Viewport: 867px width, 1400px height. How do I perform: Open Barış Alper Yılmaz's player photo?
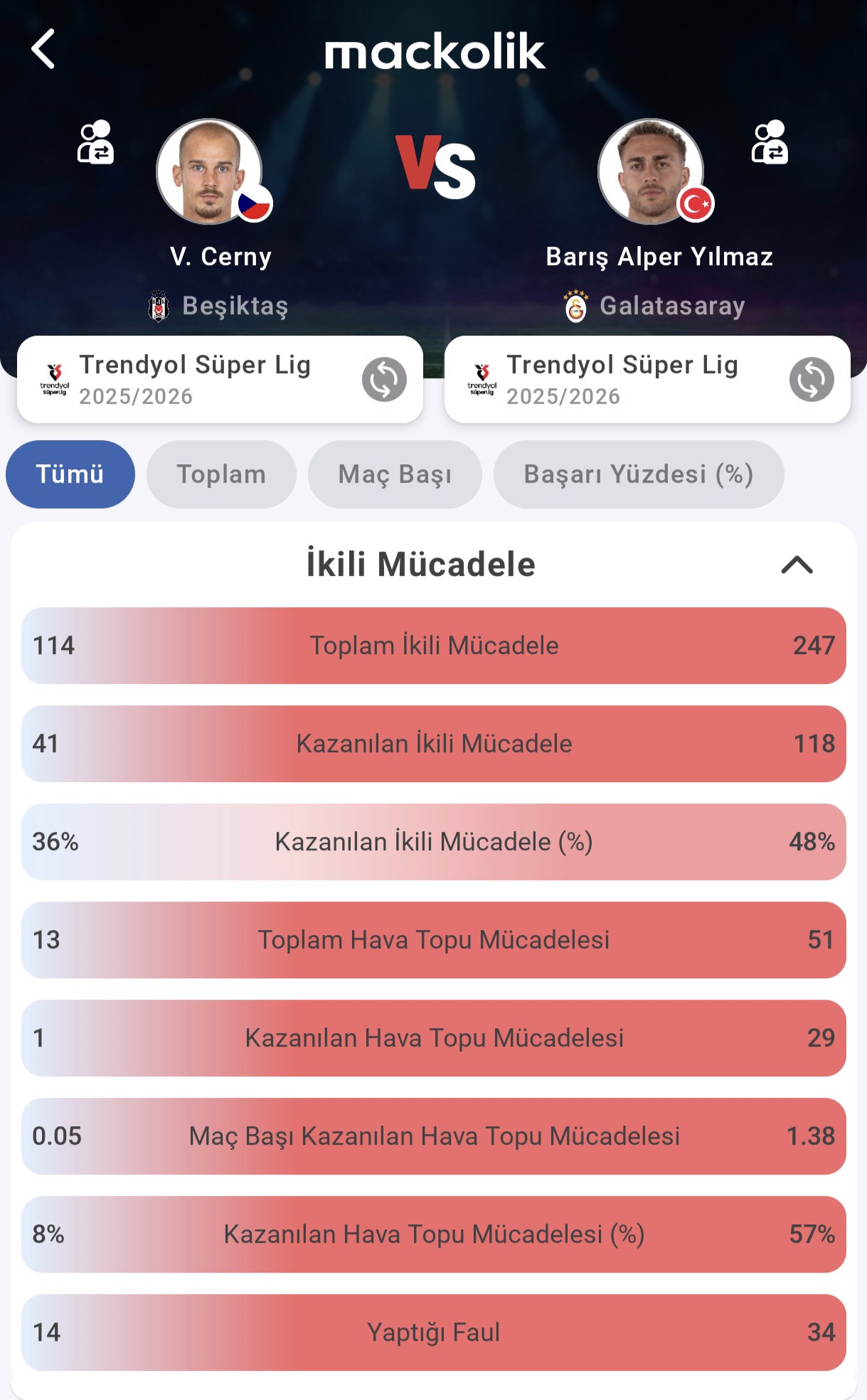[651, 171]
